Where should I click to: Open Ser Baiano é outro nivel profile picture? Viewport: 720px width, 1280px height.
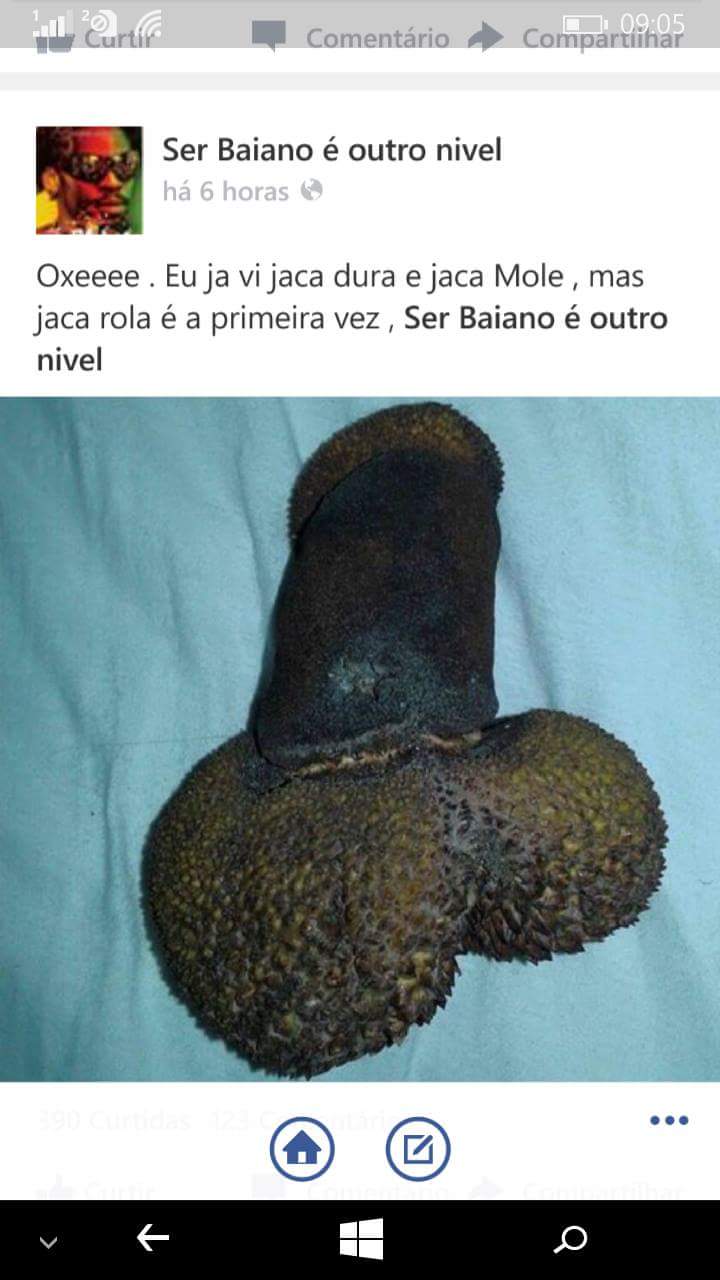89,180
